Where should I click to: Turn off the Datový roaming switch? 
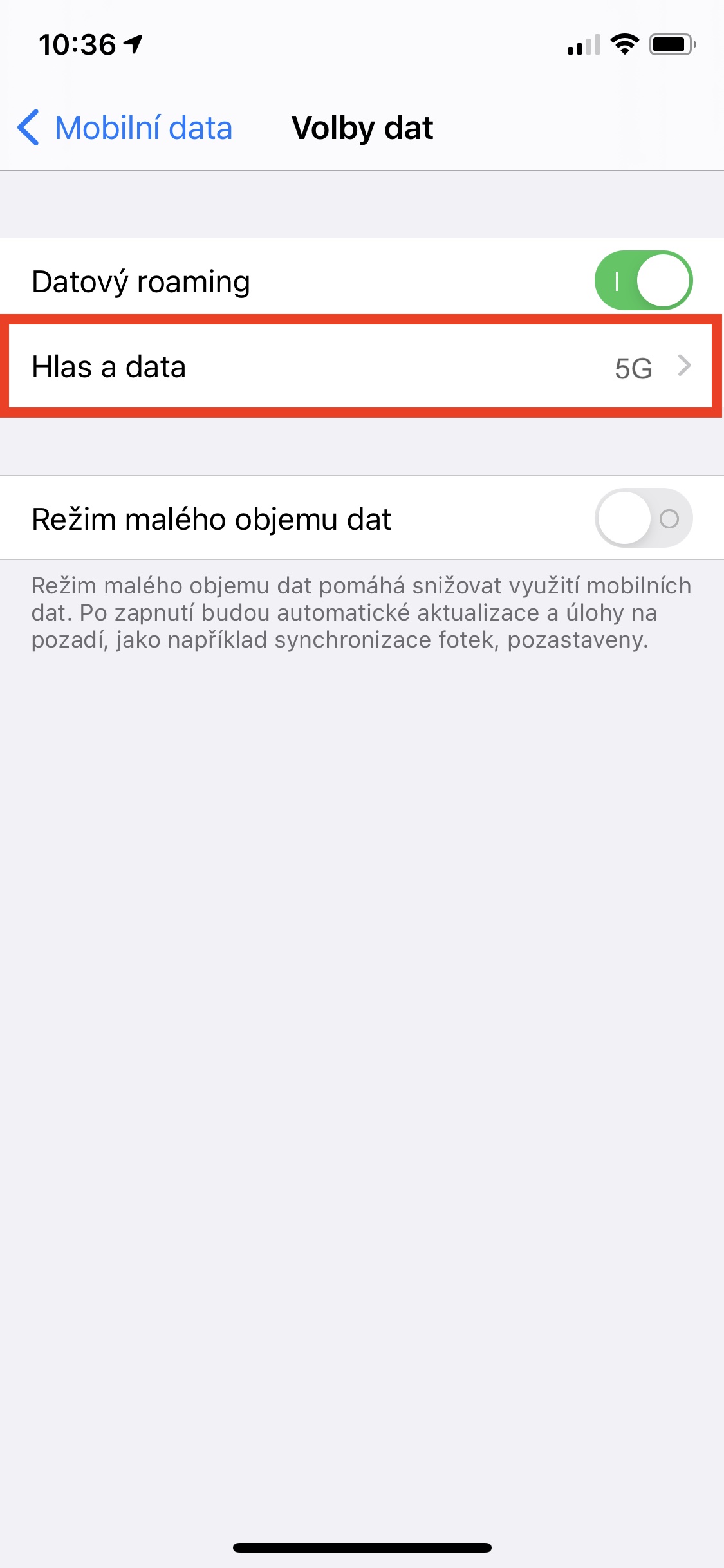(643, 281)
